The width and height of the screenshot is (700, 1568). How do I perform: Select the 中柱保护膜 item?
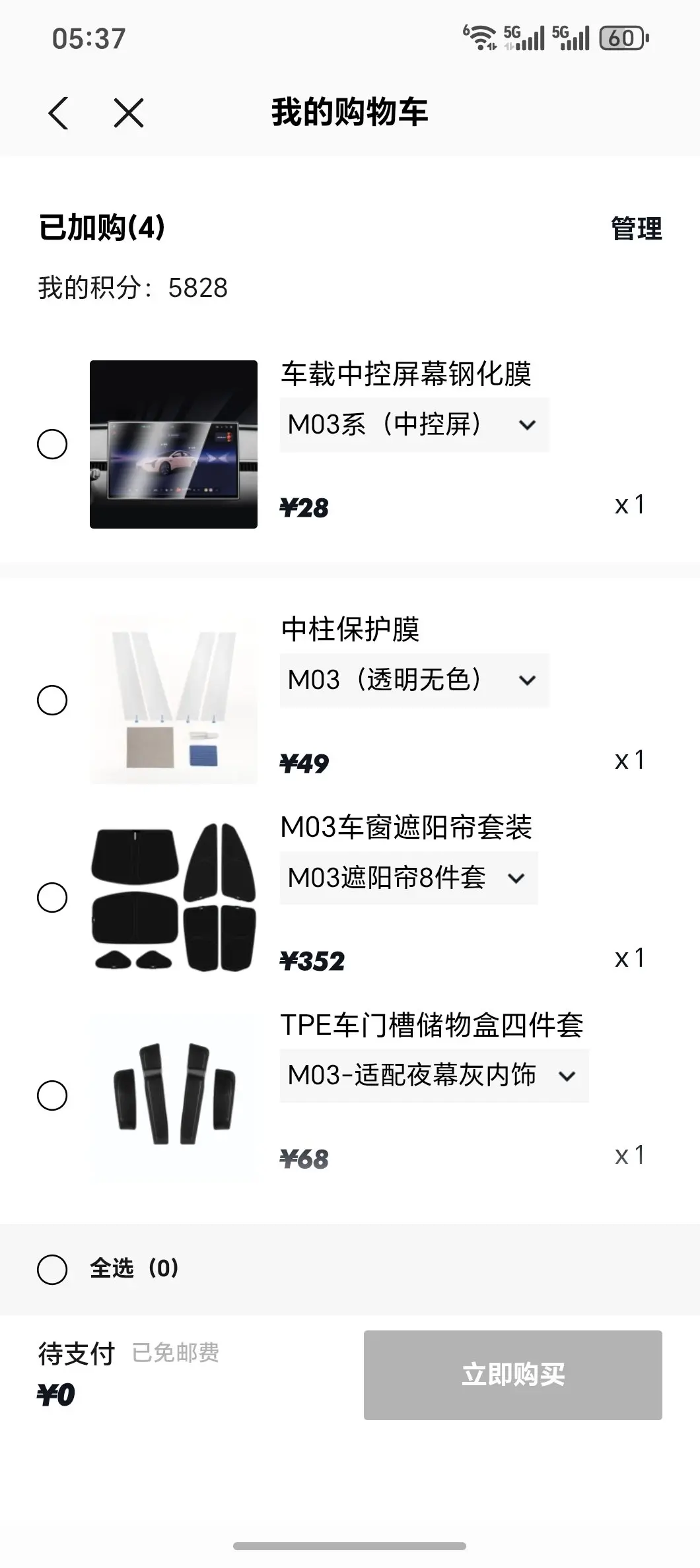point(52,700)
